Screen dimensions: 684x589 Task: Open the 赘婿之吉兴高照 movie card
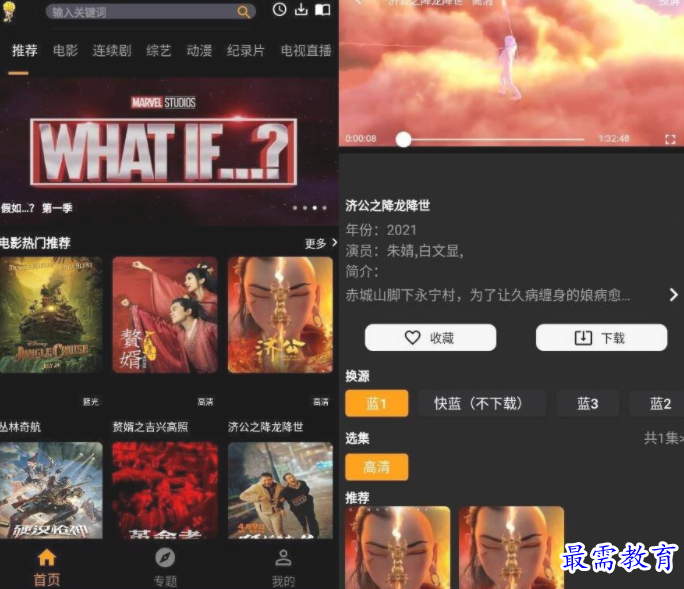[164, 315]
